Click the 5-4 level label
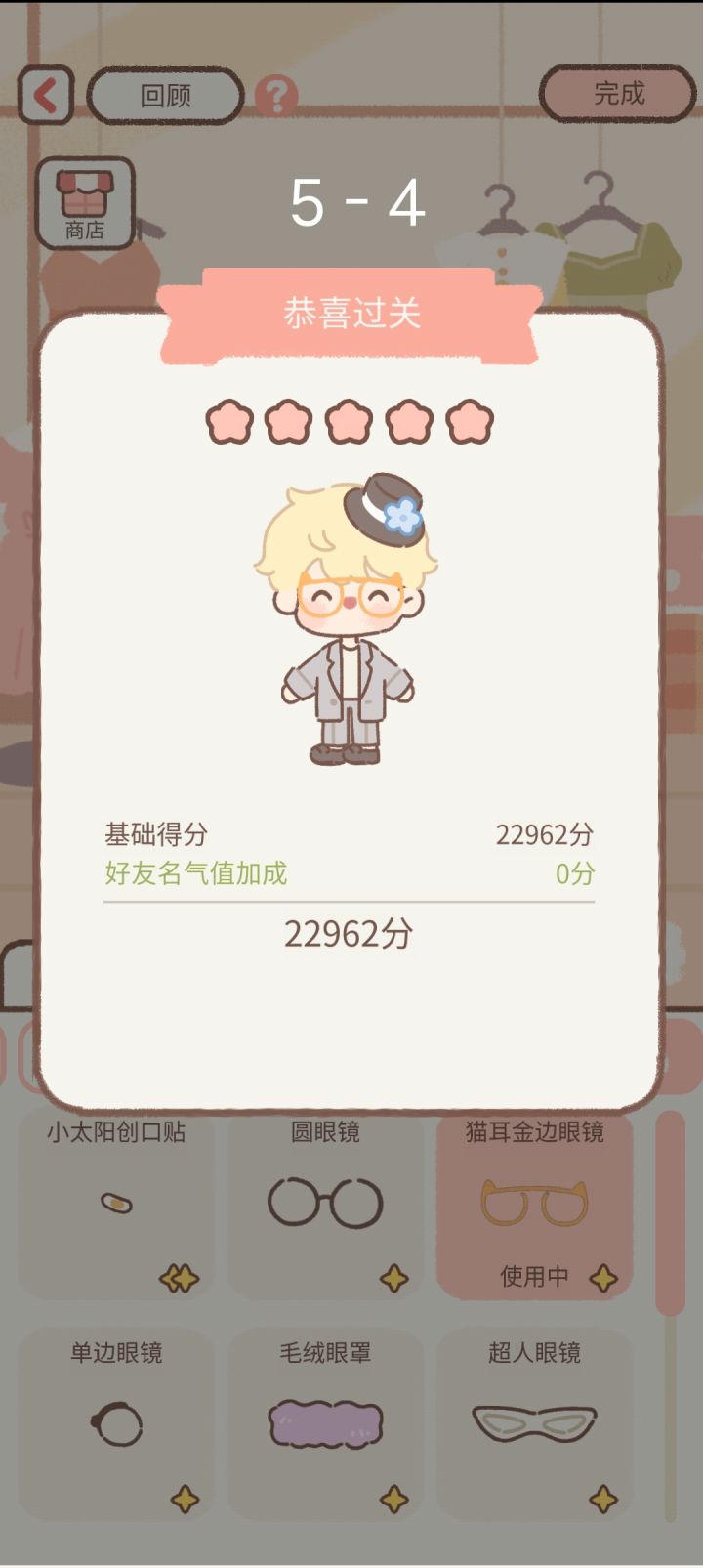This screenshot has height=1568, width=703. click(357, 202)
